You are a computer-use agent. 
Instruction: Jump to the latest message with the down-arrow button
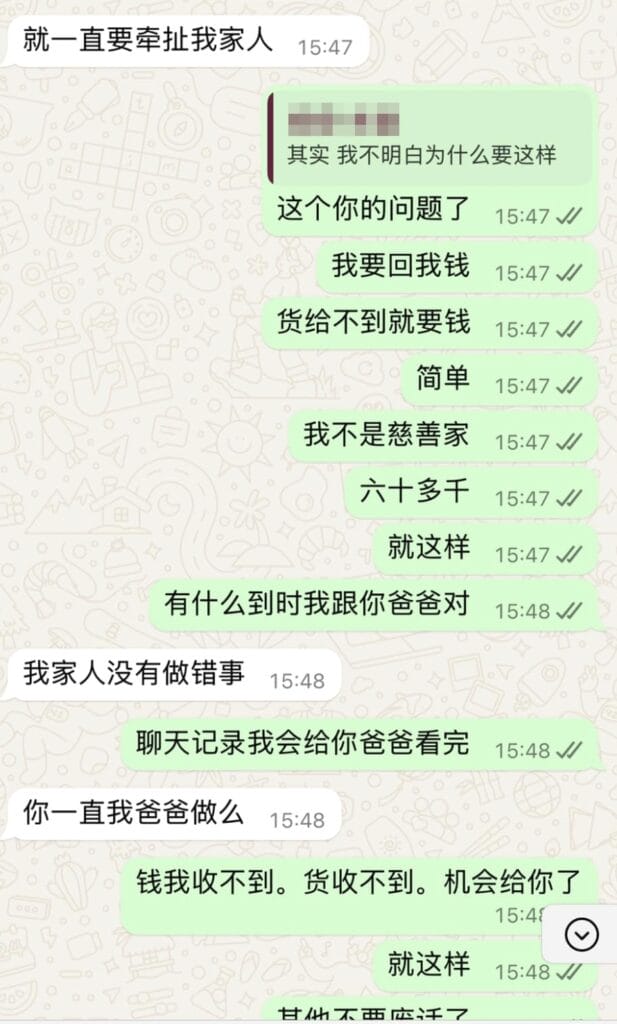tap(581, 935)
